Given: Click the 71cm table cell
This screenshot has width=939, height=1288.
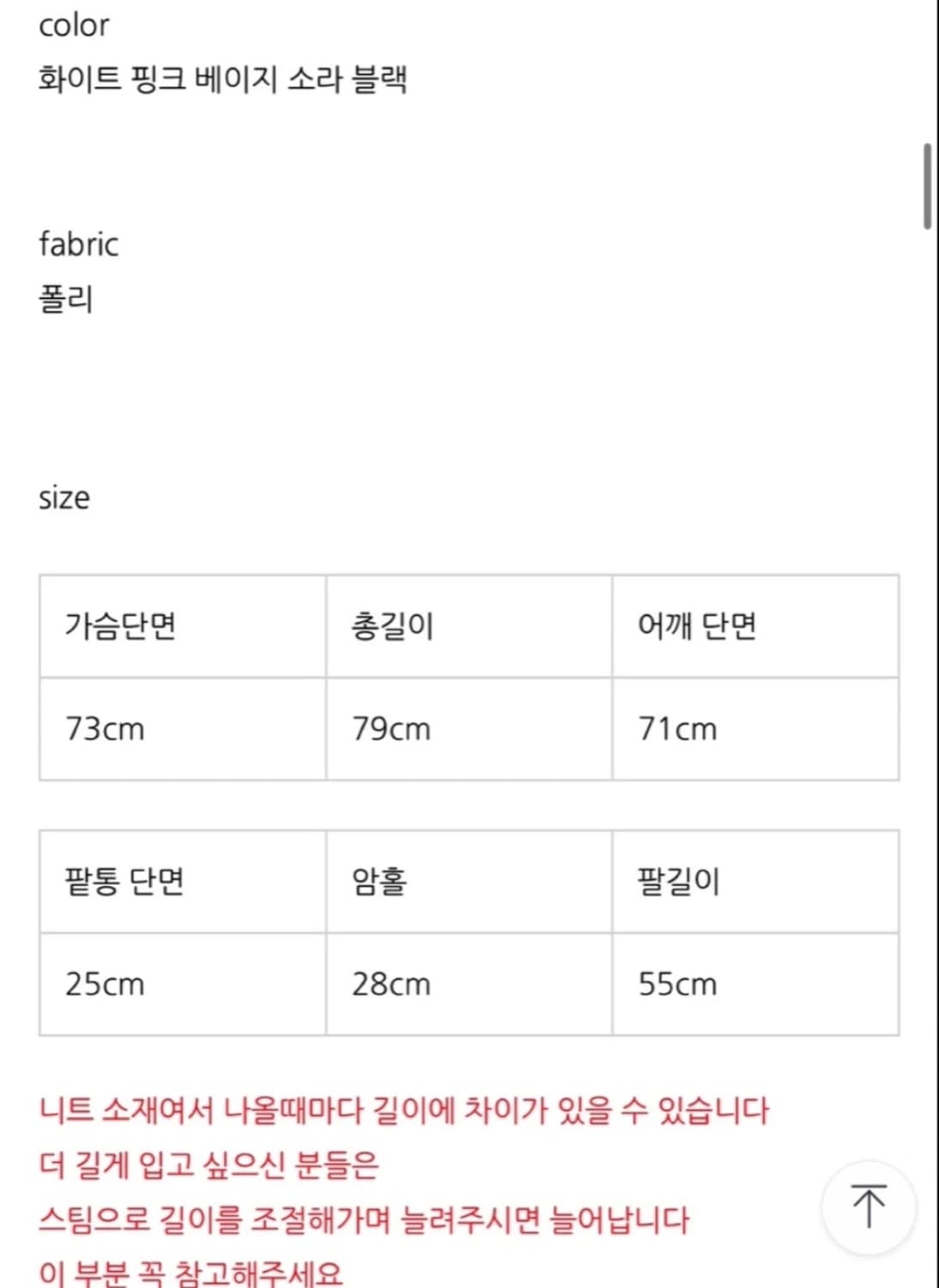Looking at the screenshot, I should pos(678,729).
